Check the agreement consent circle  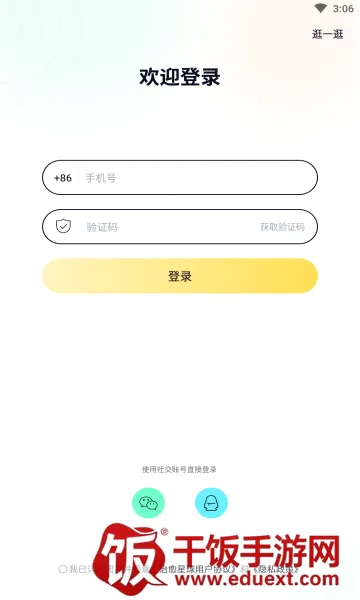(63, 569)
